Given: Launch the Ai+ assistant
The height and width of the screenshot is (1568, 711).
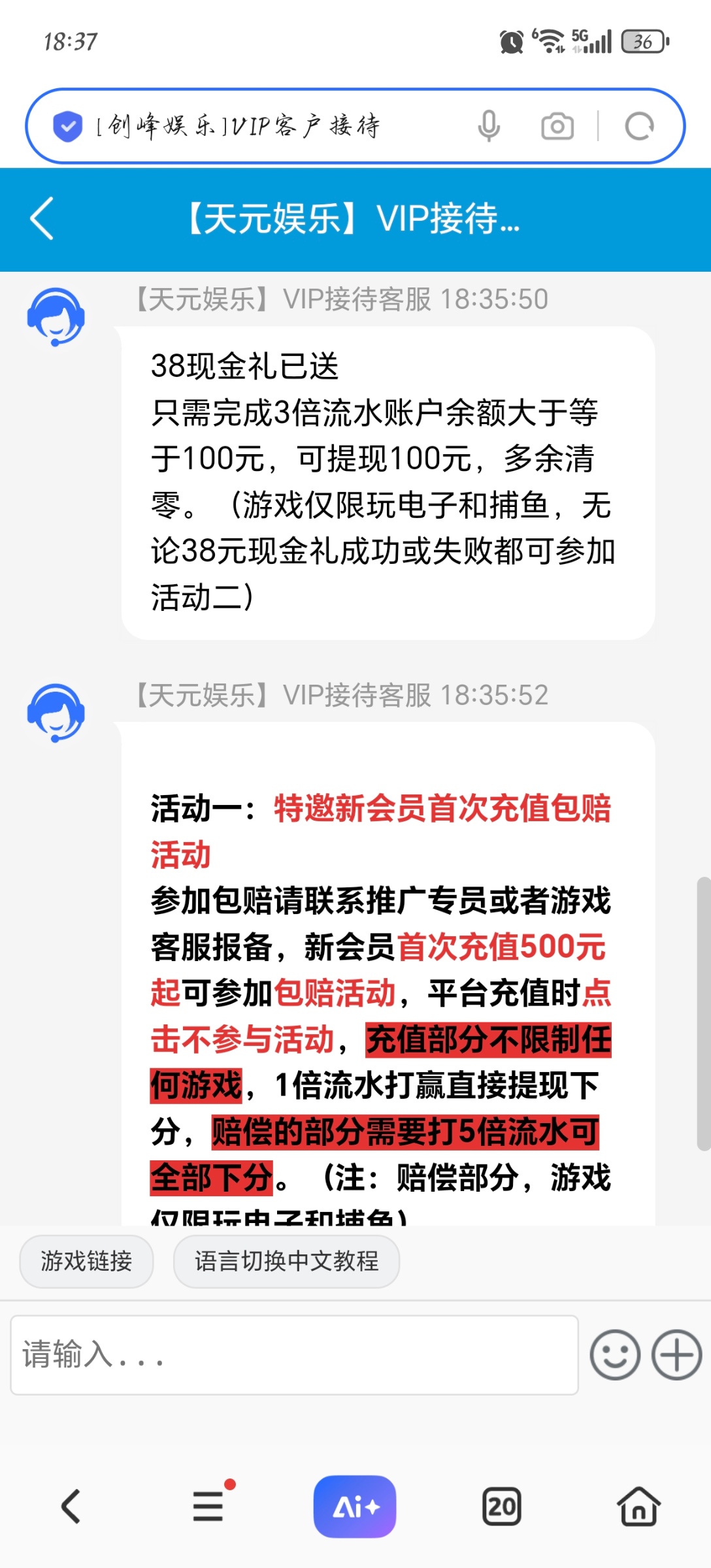Looking at the screenshot, I should 355,1507.
